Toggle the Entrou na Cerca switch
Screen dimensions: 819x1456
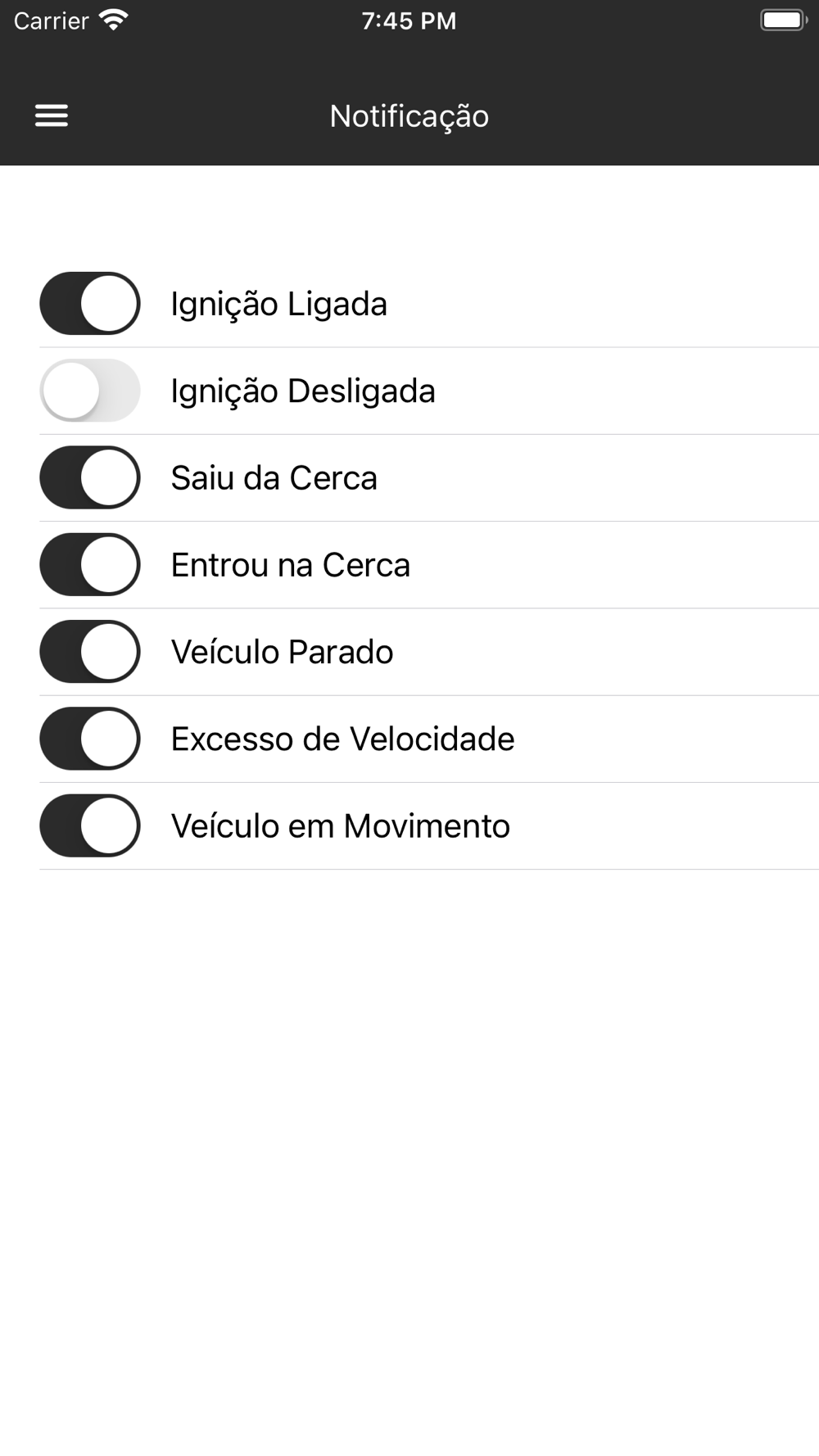pyautogui.click(x=90, y=565)
